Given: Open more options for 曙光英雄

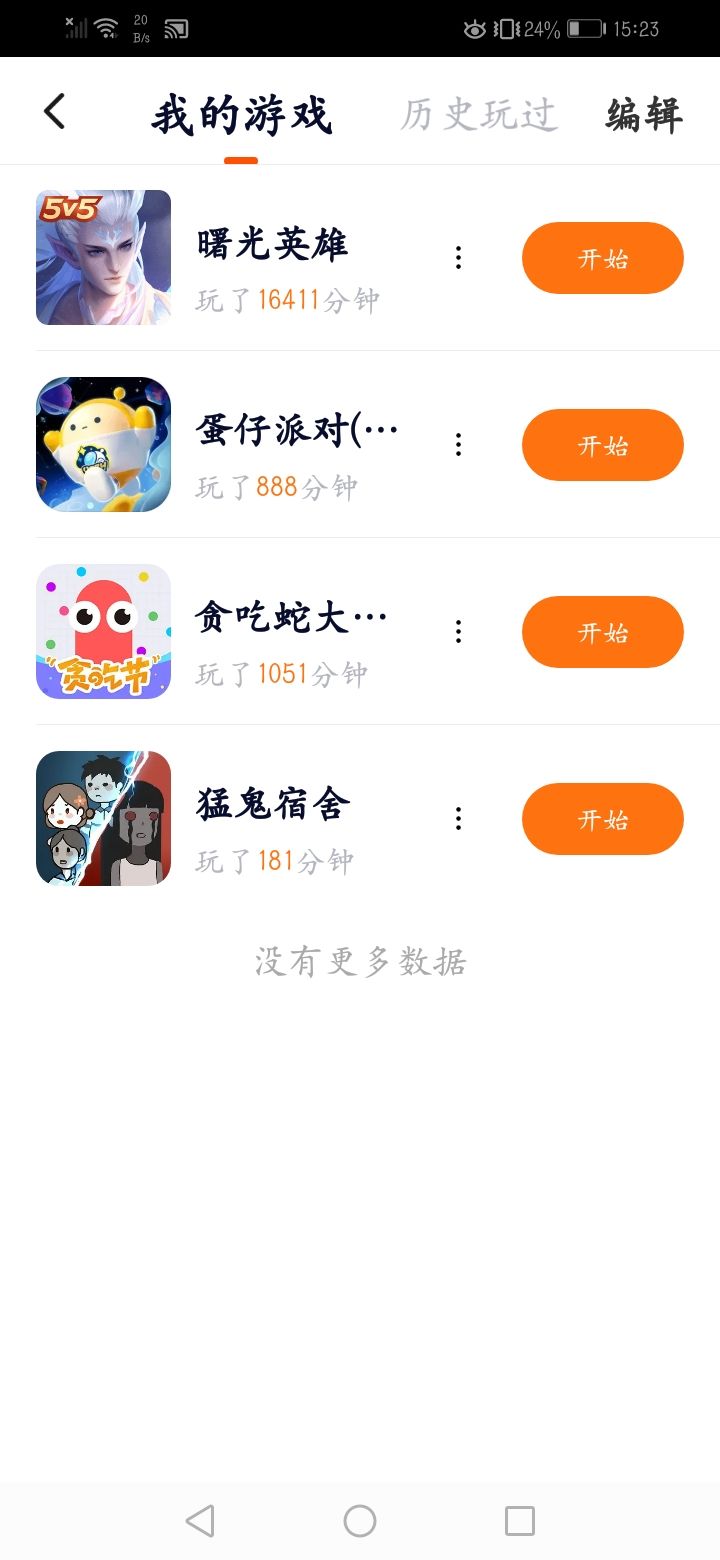Looking at the screenshot, I should (x=458, y=258).
